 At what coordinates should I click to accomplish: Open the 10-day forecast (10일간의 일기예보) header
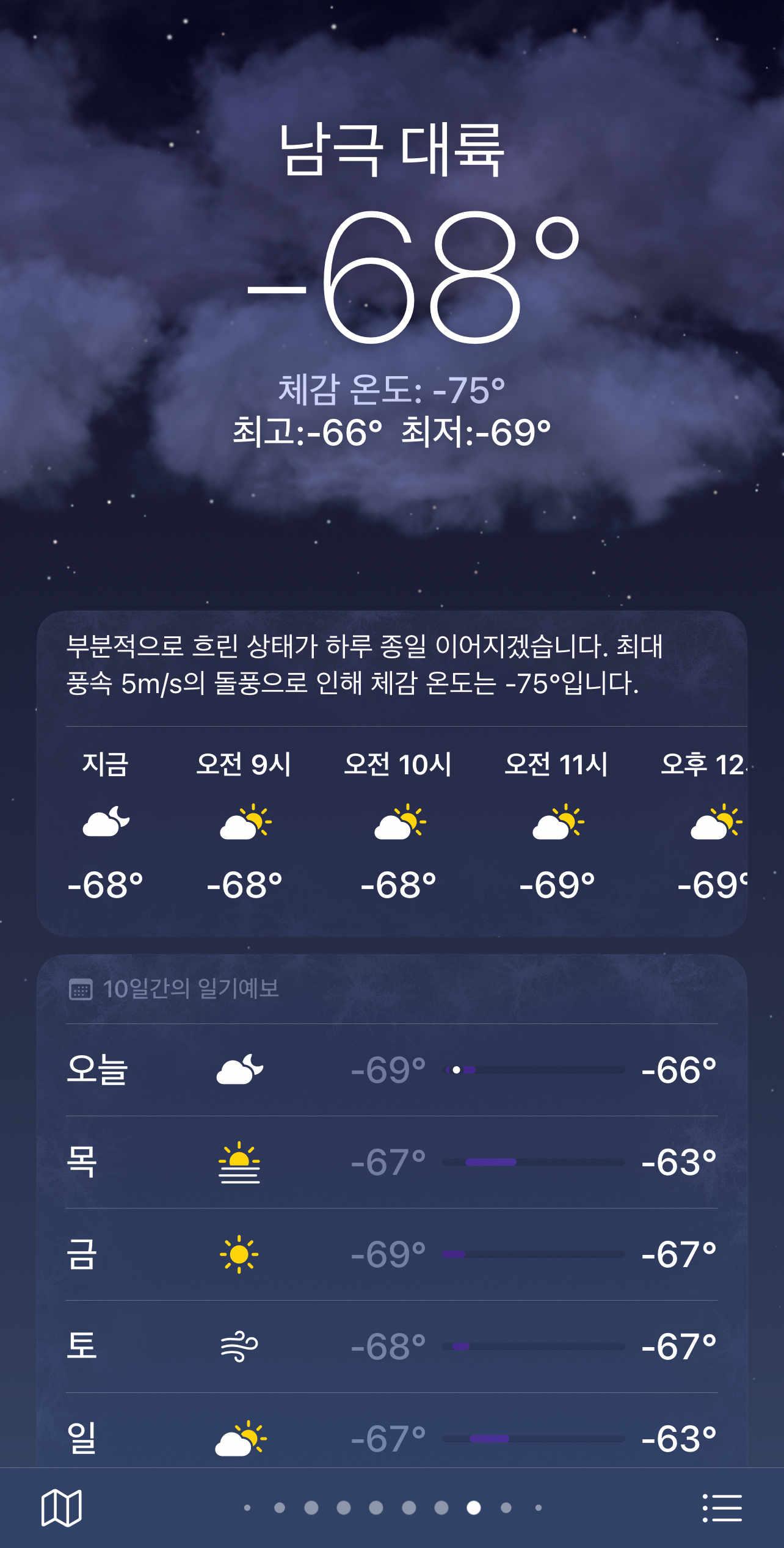click(x=191, y=989)
